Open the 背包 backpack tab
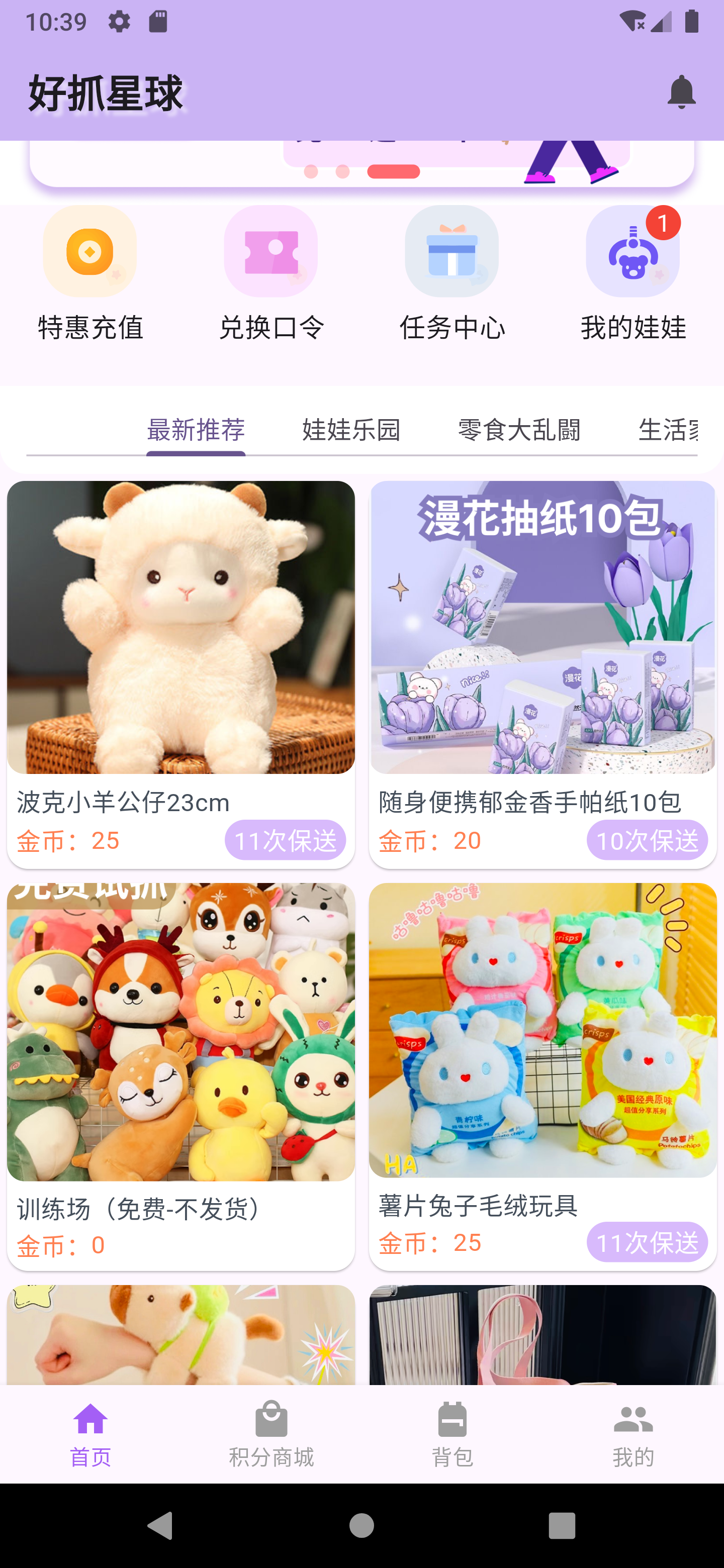The width and height of the screenshot is (724, 1568). [x=452, y=1434]
